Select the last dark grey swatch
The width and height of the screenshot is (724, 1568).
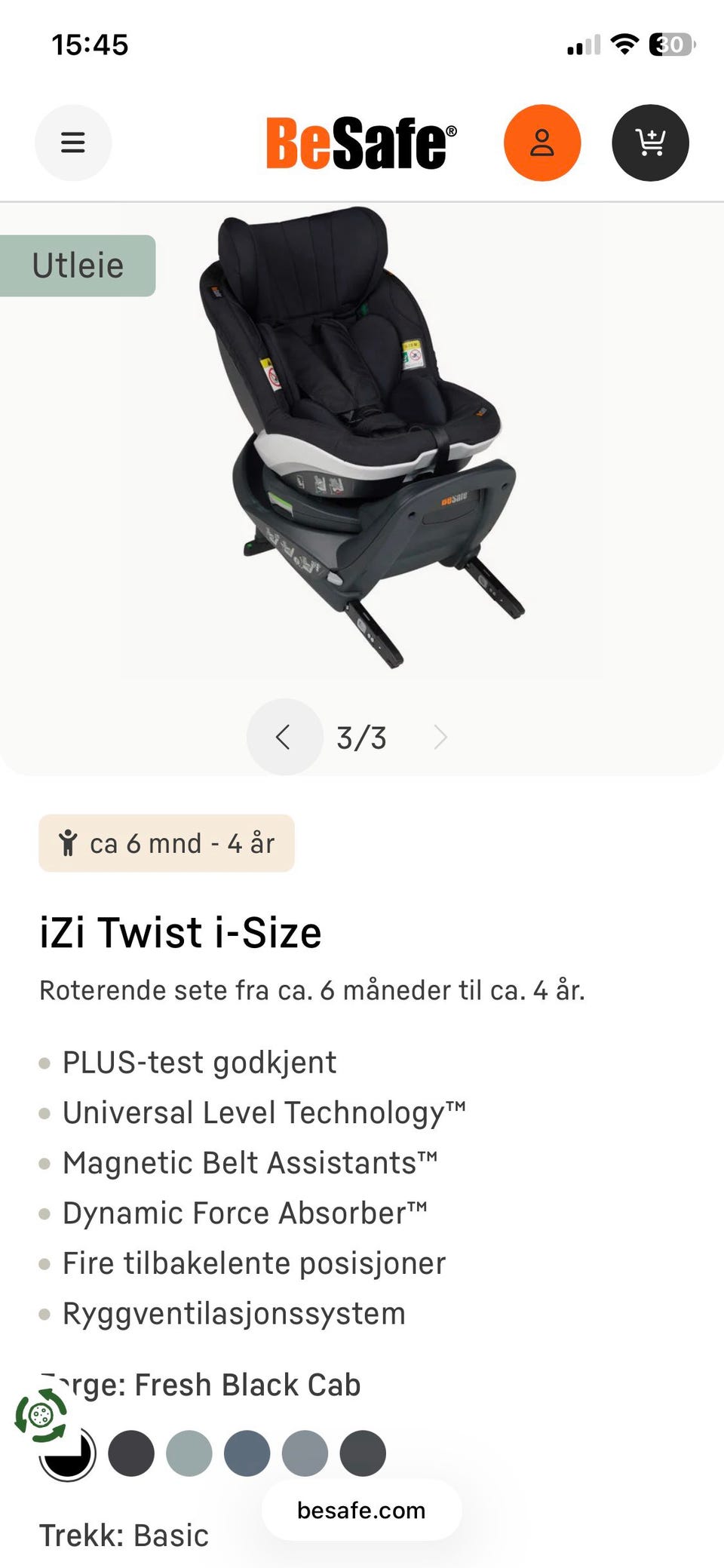point(363,1453)
